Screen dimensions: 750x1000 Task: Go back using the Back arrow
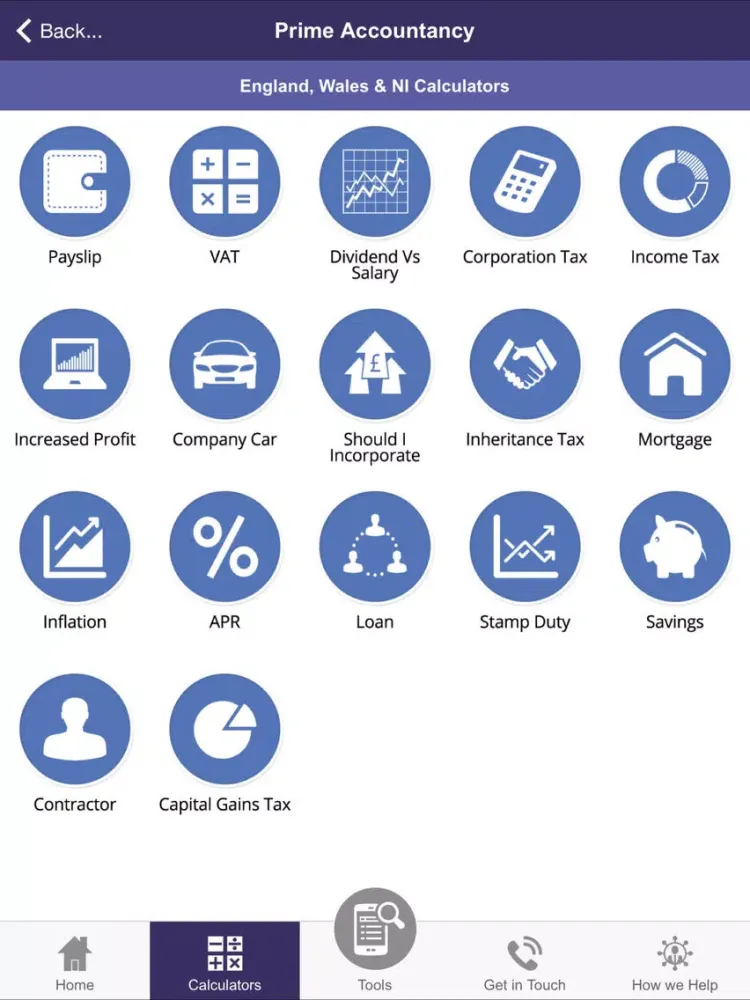point(58,31)
